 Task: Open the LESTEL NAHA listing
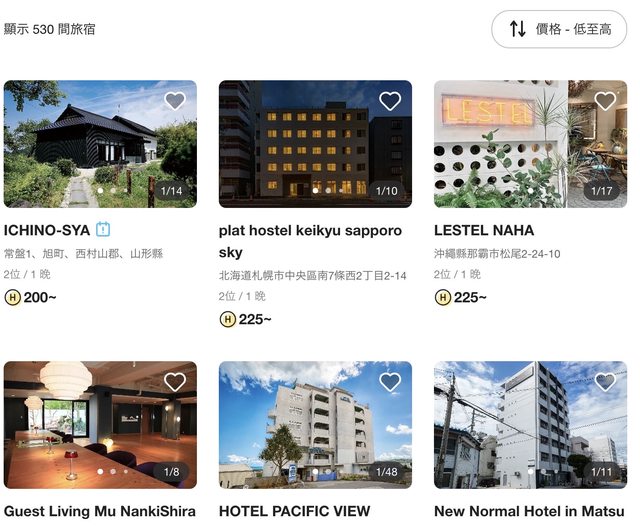[x=484, y=230]
